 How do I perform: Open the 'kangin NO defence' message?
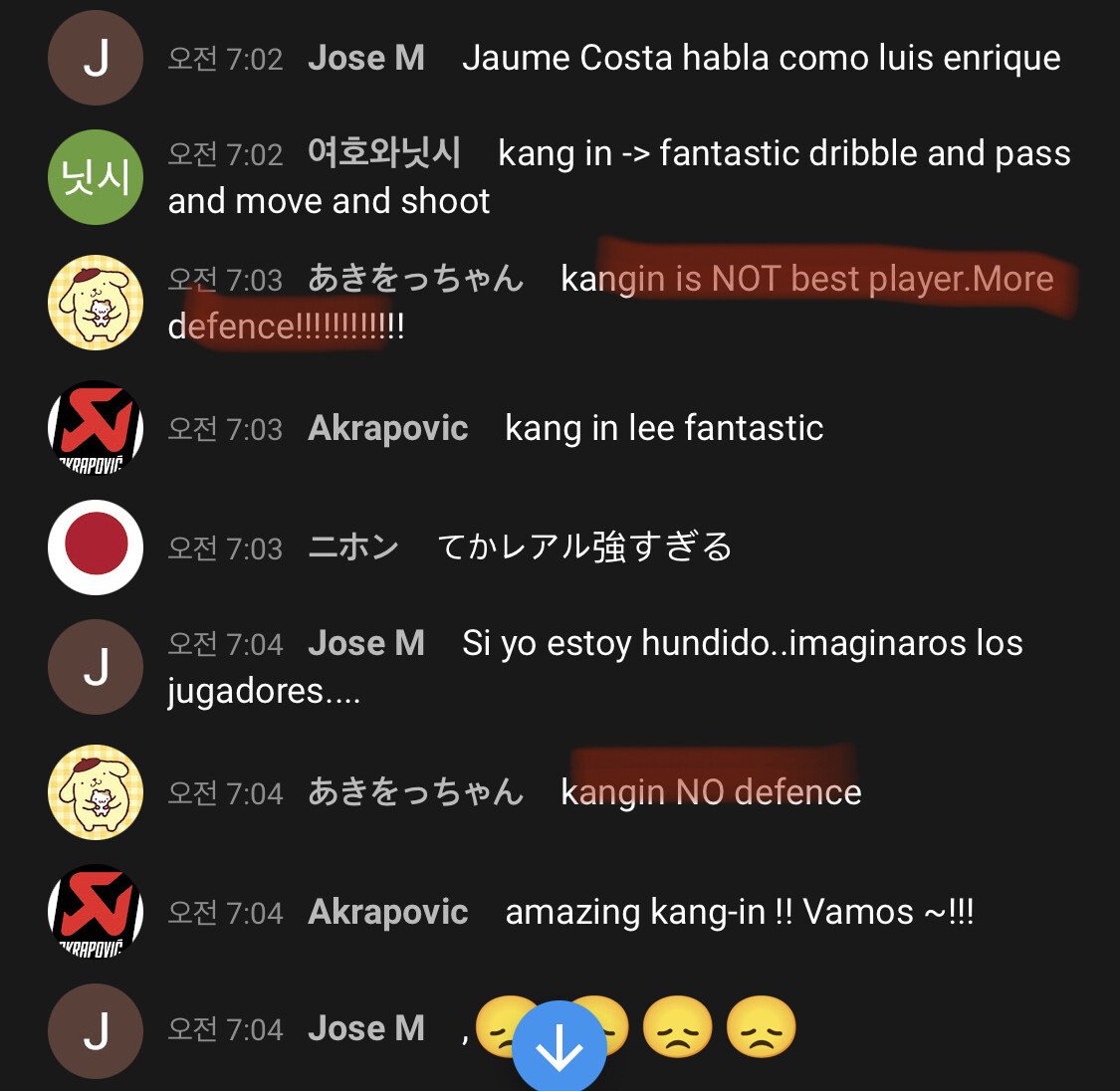pos(711,793)
